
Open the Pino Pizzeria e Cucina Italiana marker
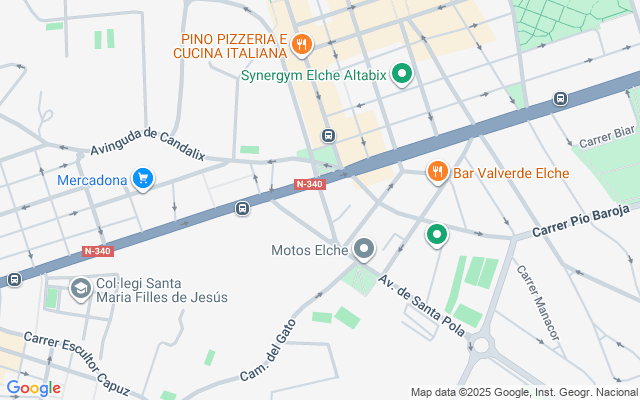[x=302, y=45]
